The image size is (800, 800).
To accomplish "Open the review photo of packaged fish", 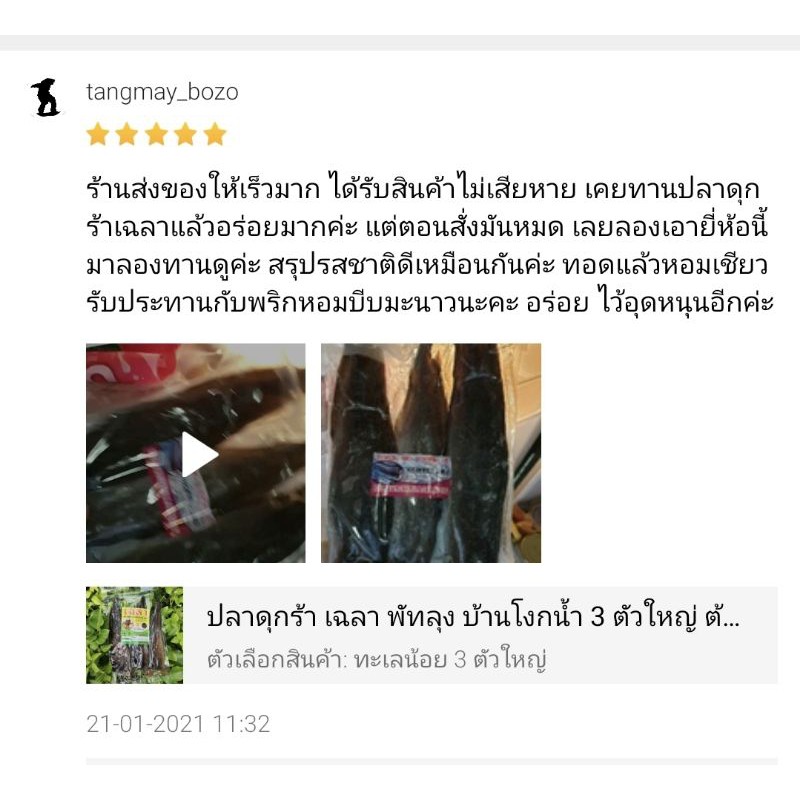I will tap(430, 453).
